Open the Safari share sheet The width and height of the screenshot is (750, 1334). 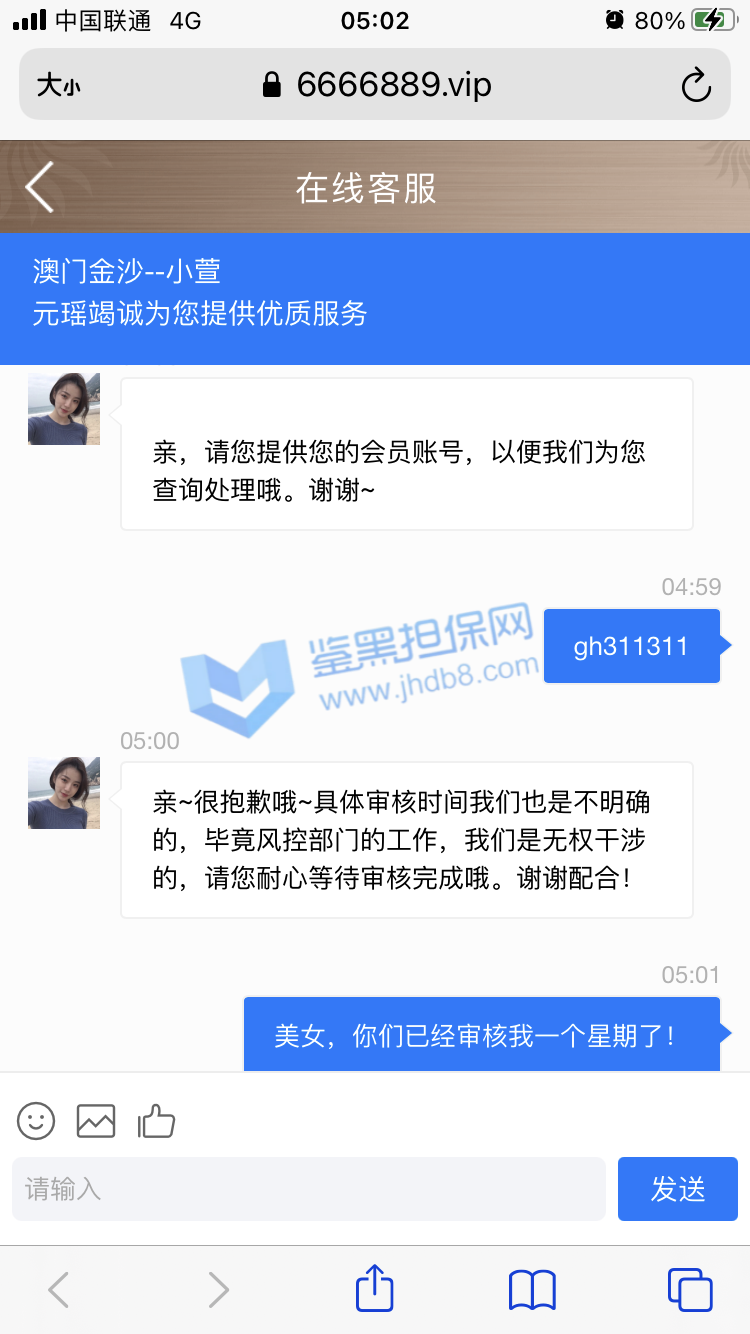[375, 1289]
